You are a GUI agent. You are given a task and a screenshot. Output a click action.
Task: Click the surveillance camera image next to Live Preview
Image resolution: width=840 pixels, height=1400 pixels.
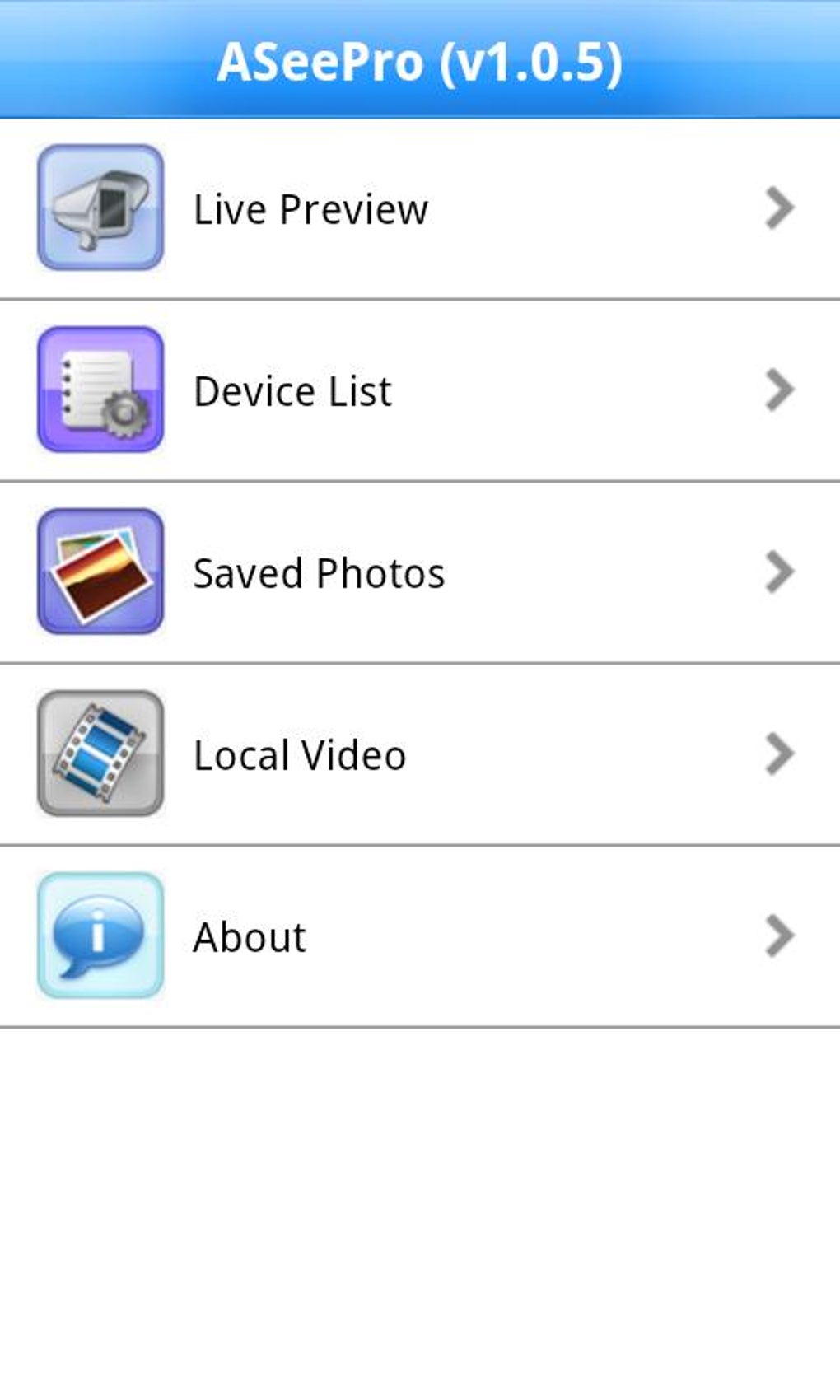[100, 207]
